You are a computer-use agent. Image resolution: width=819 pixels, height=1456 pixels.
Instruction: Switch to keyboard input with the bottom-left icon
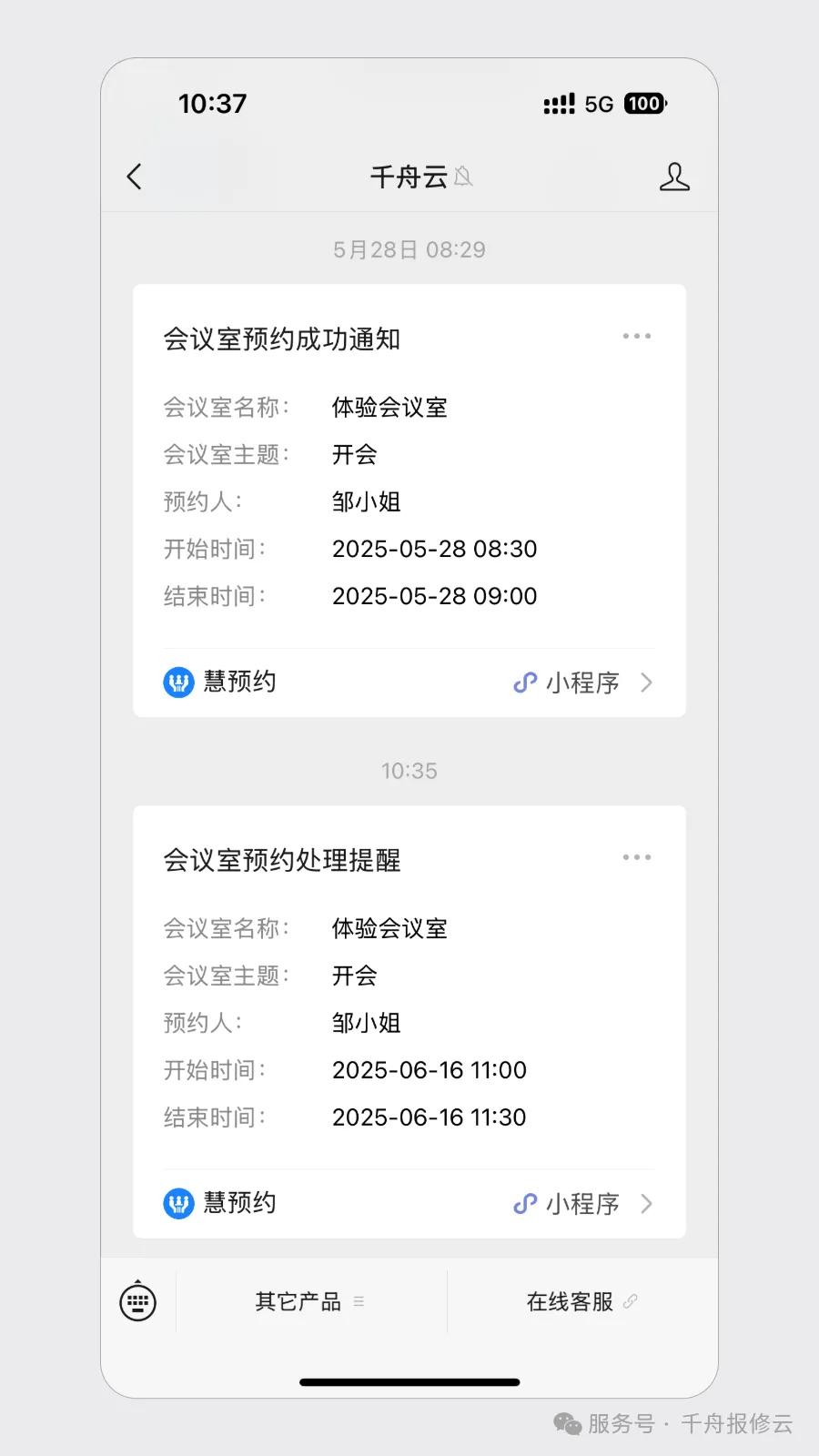tap(137, 1301)
